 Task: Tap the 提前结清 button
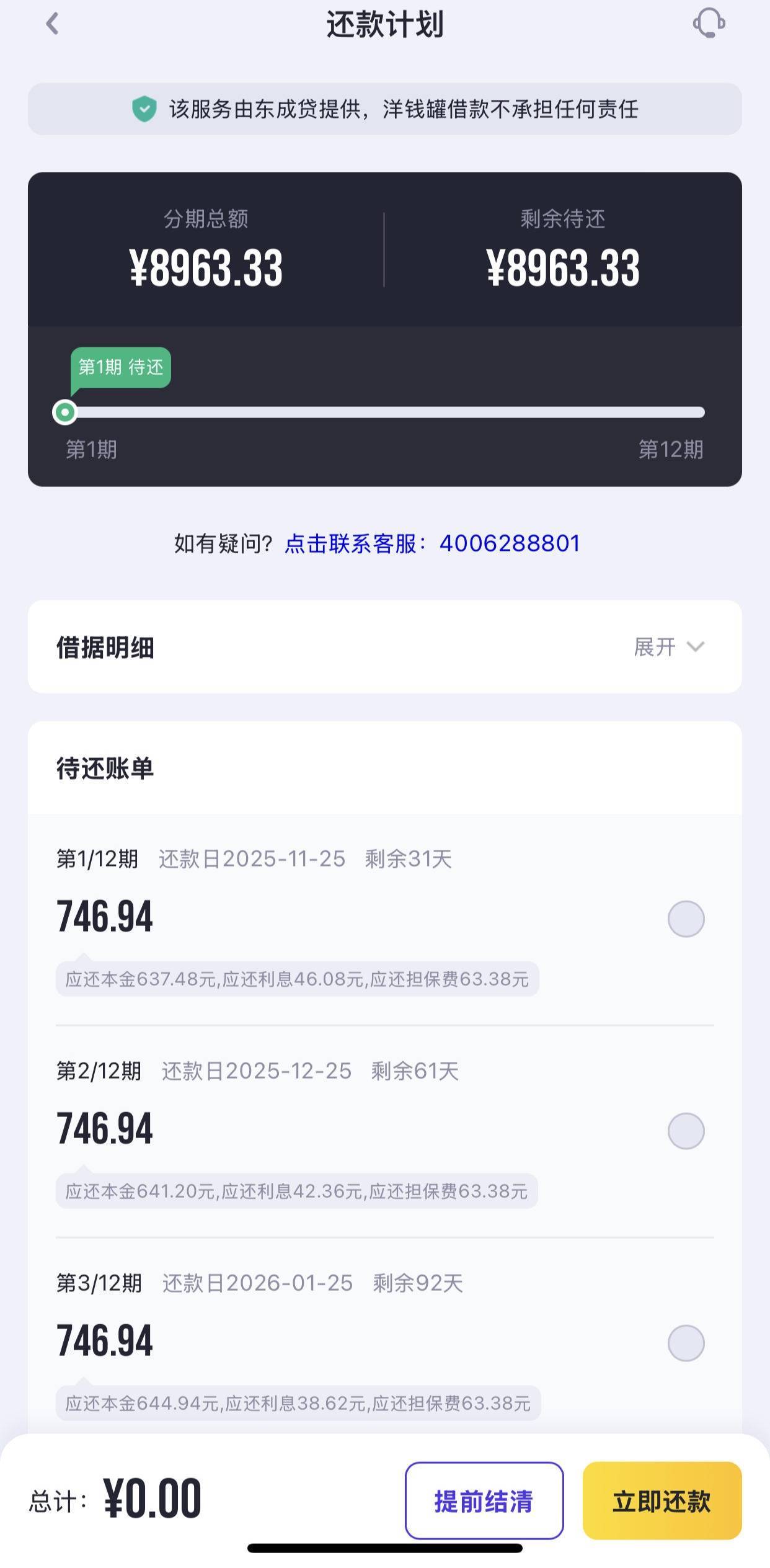(484, 1501)
